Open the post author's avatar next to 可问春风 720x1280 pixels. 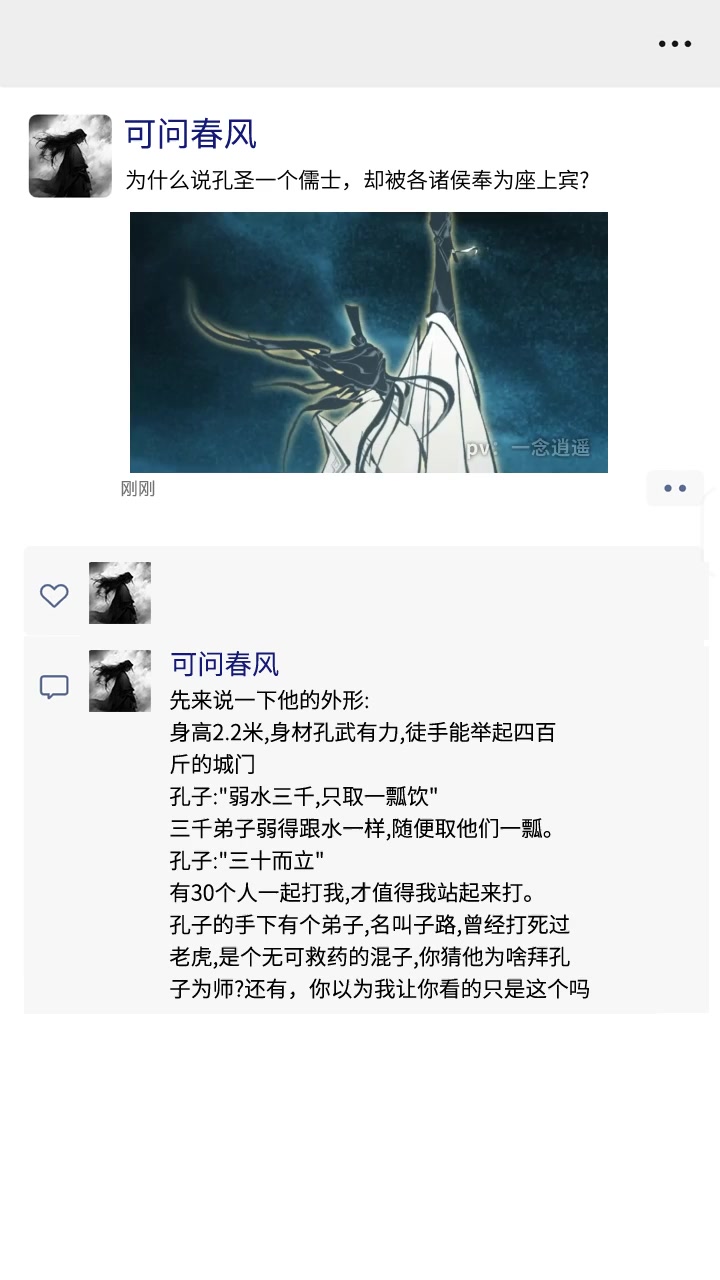click(x=70, y=156)
